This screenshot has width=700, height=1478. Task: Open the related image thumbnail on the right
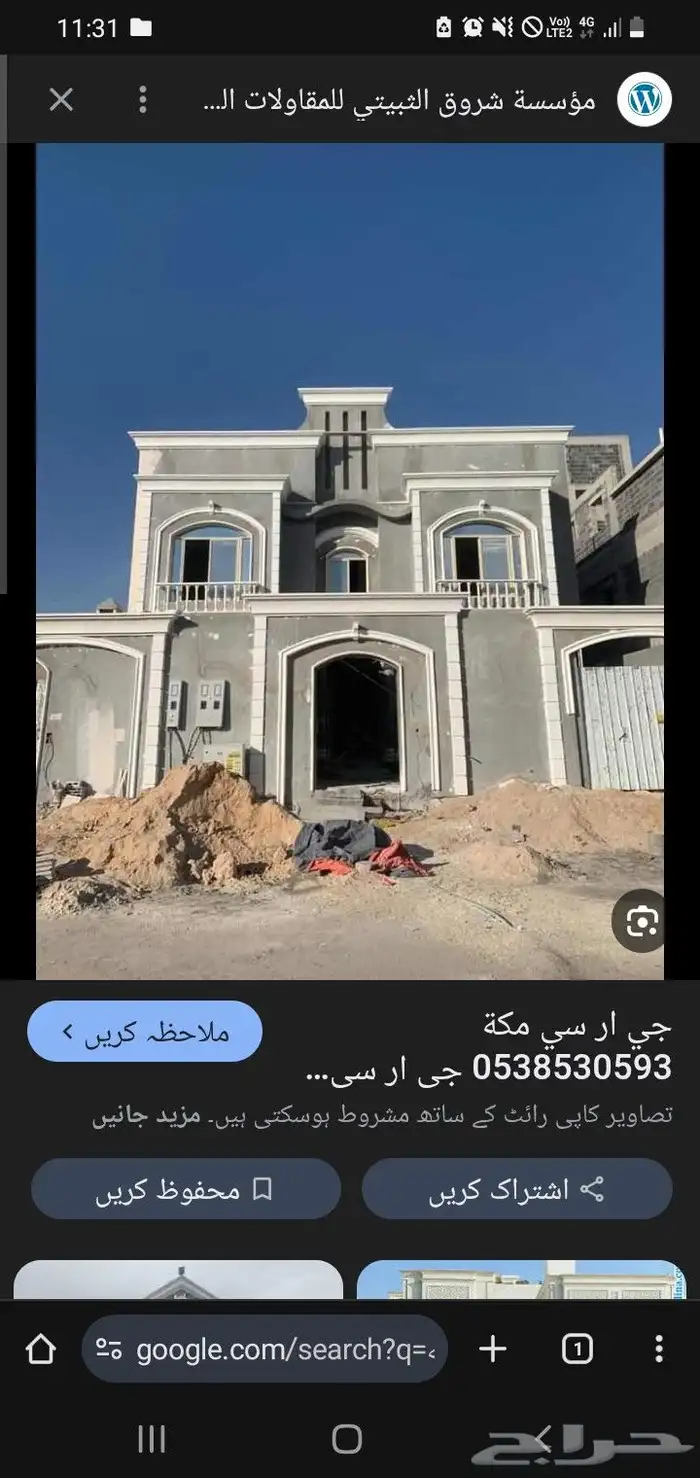(520, 1280)
